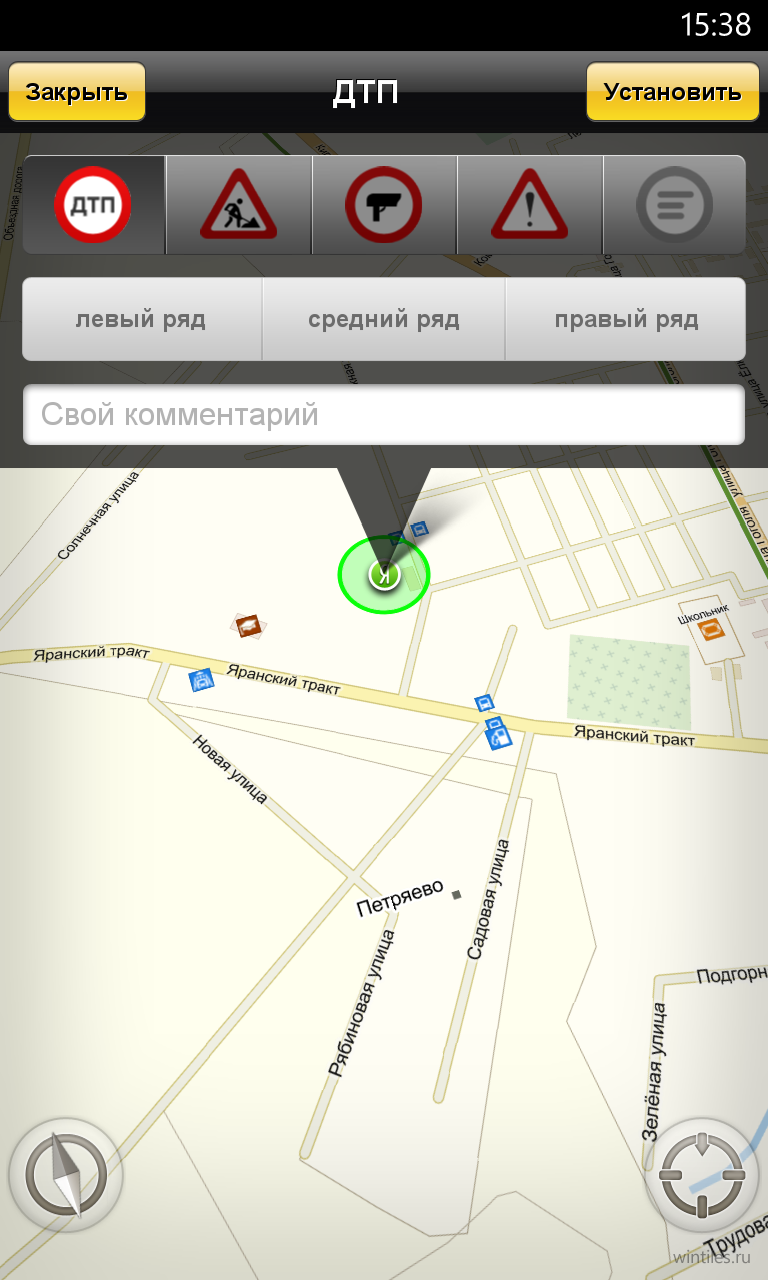The image size is (768, 1280).
Task: Choose правый ряд lane
Action: coord(626,320)
